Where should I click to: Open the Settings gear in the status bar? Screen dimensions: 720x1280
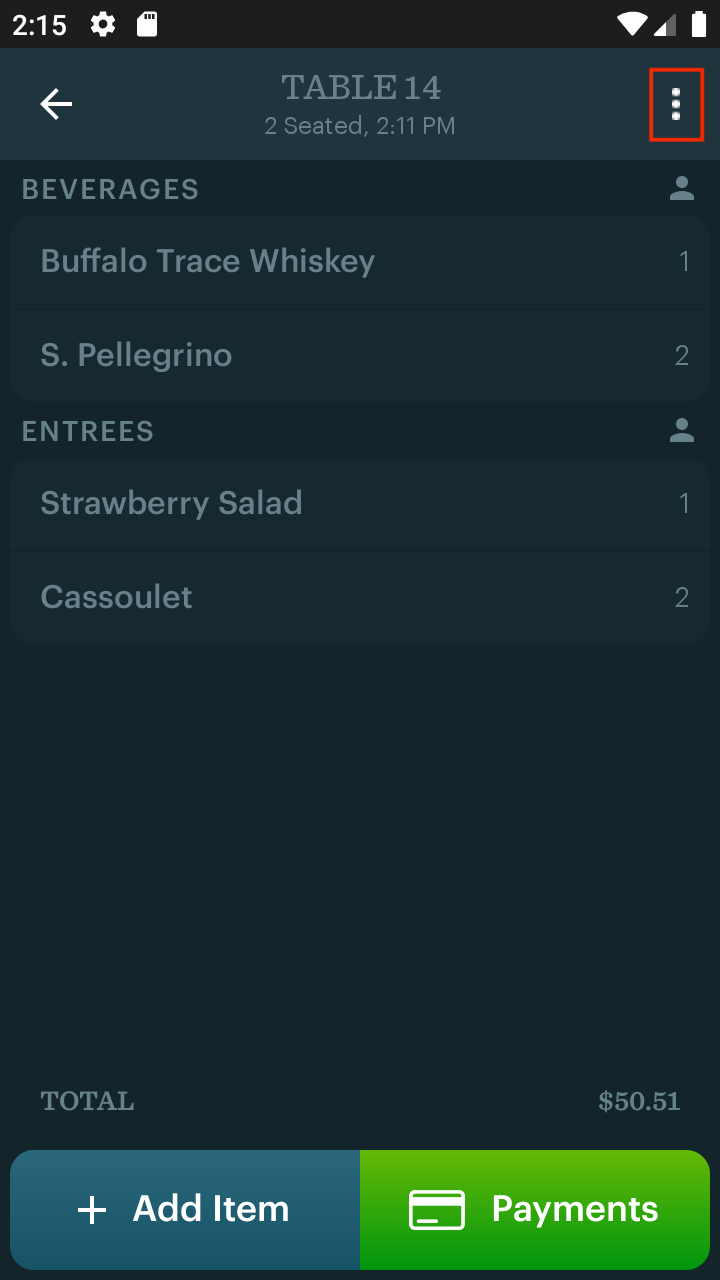[x=102, y=24]
